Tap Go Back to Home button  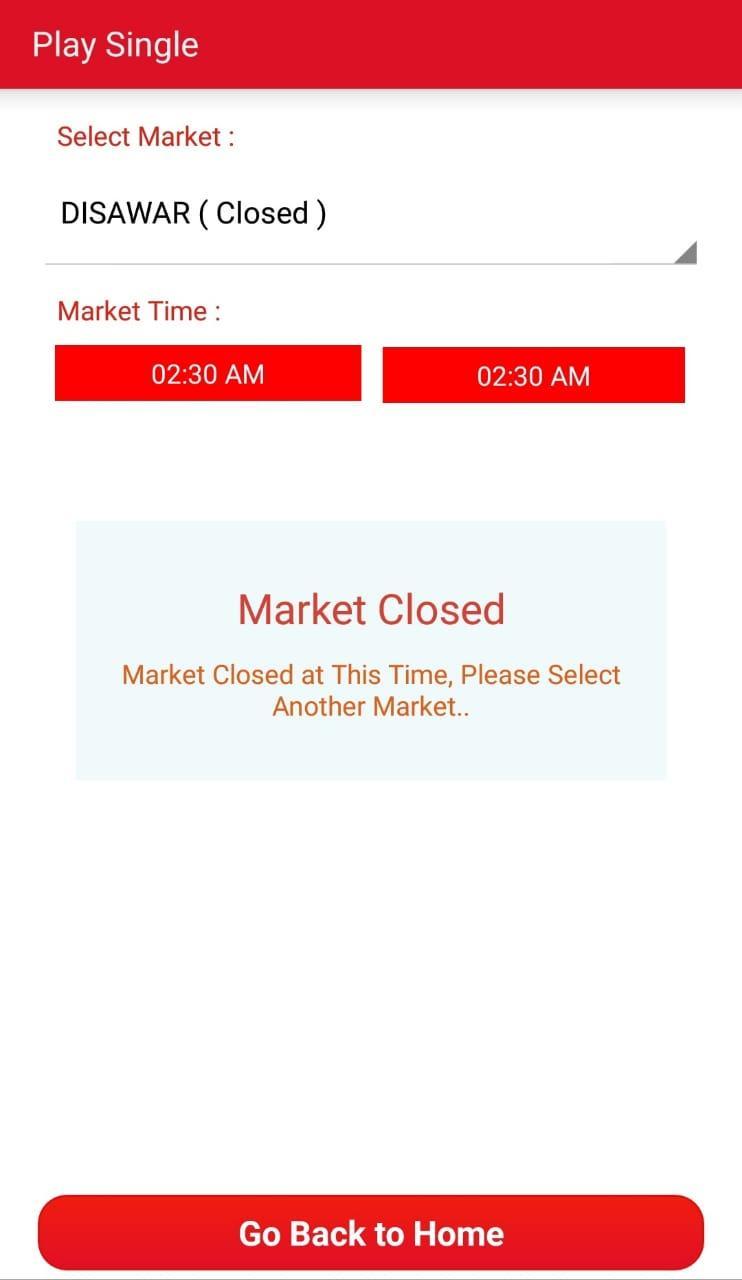(x=371, y=1233)
